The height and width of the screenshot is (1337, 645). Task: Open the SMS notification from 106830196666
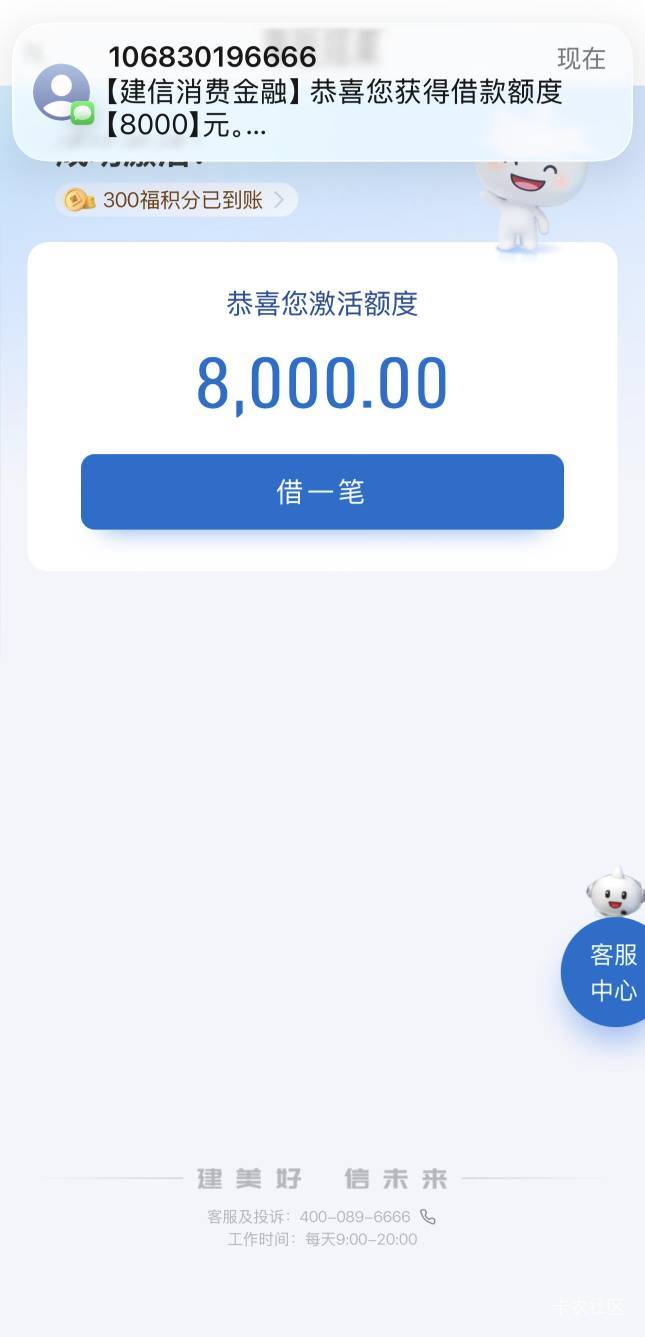(322, 92)
